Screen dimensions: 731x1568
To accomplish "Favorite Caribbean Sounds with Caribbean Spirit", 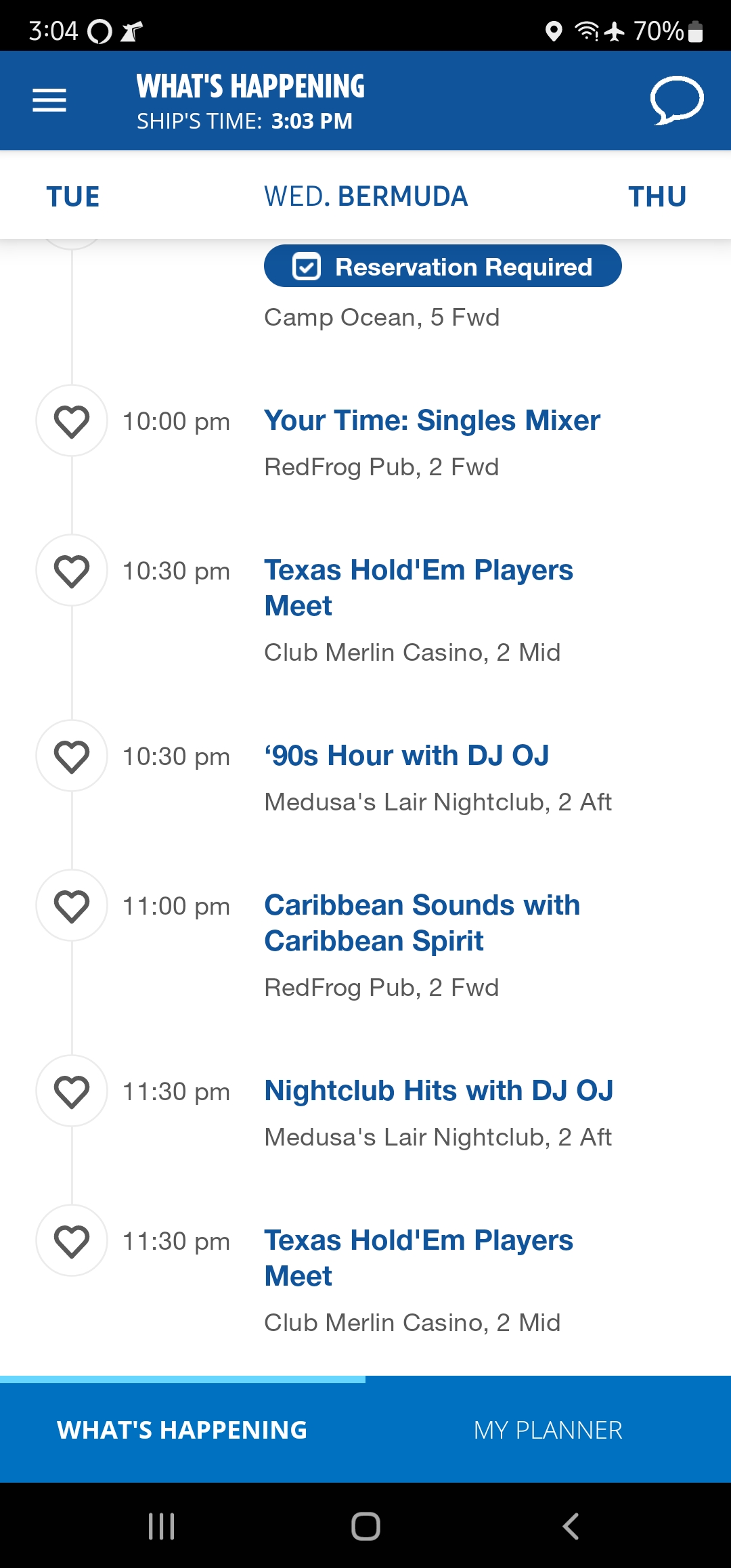I will pyautogui.click(x=72, y=906).
